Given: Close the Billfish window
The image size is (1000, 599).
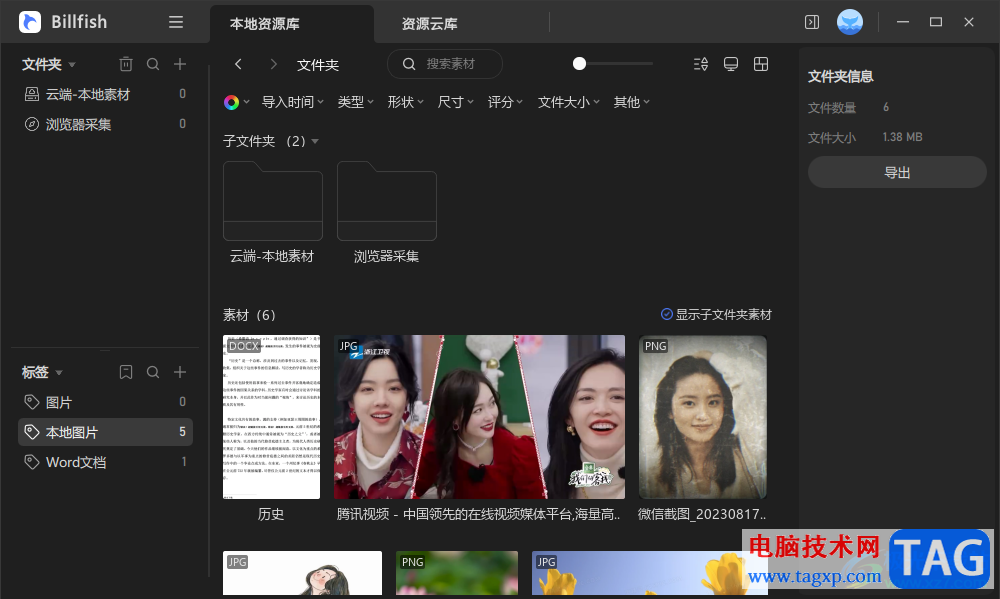Looking at the screenshot, I should (x=969, y=22).
